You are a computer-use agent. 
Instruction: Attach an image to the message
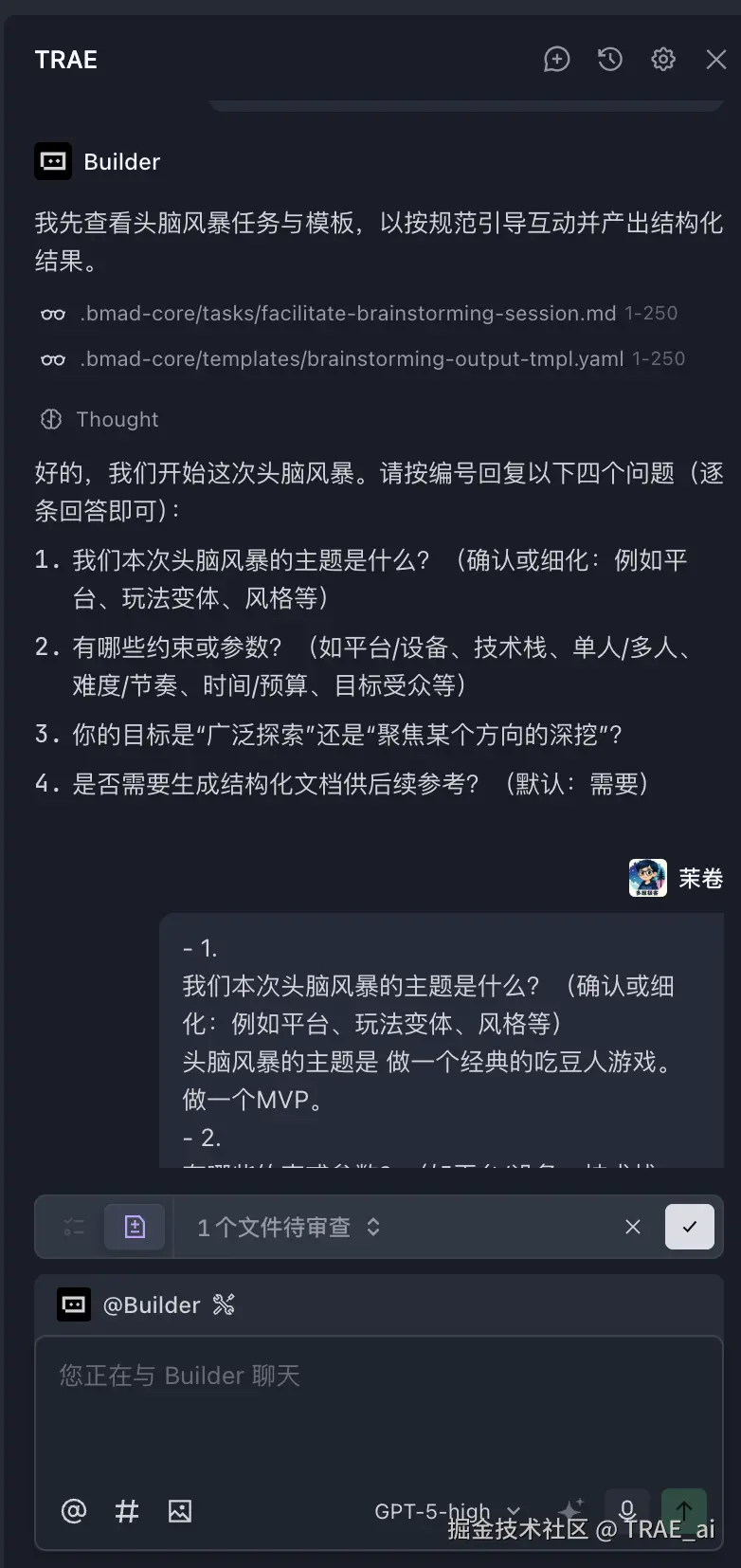click(x=180, y=1510)
